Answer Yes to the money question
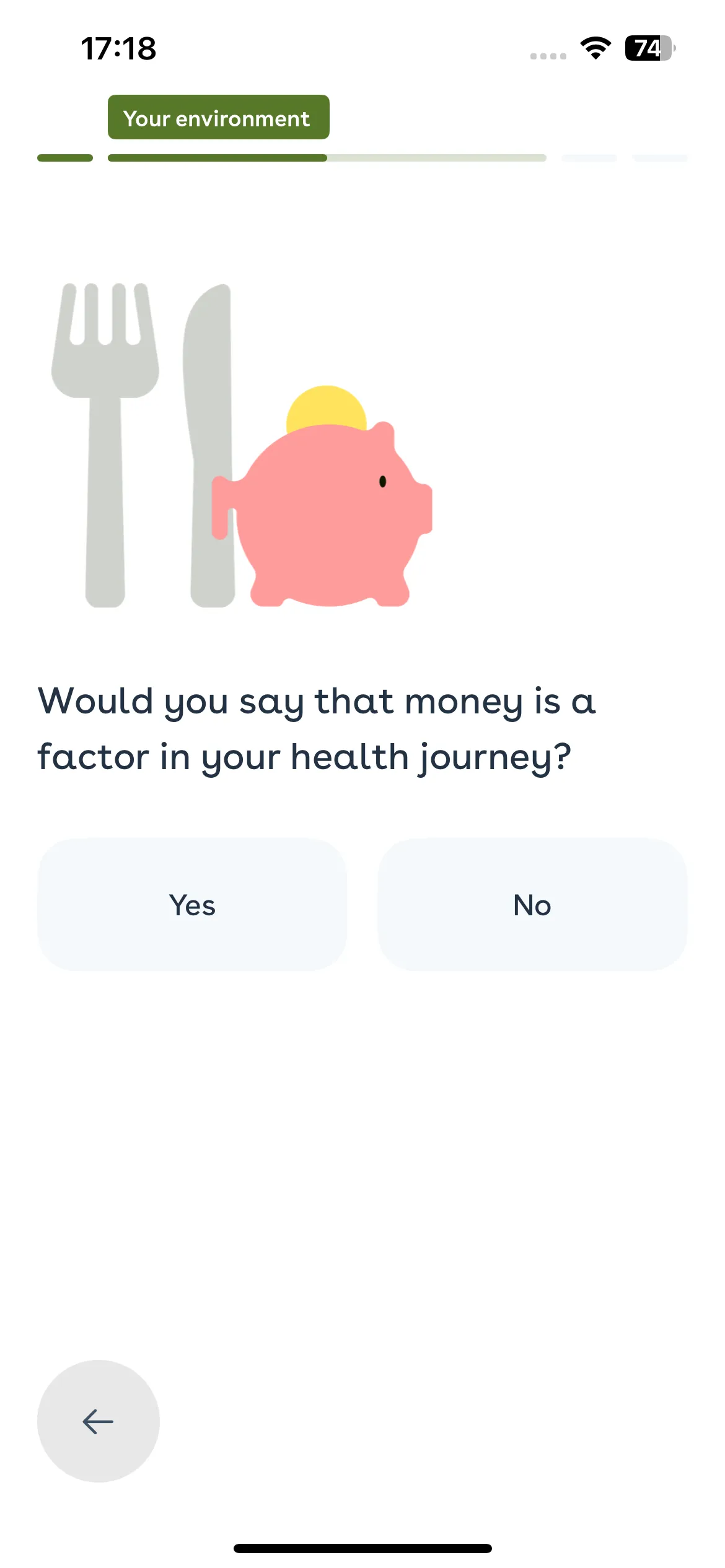This screenshot has height=1568, width=725. [x=192, y=905]
